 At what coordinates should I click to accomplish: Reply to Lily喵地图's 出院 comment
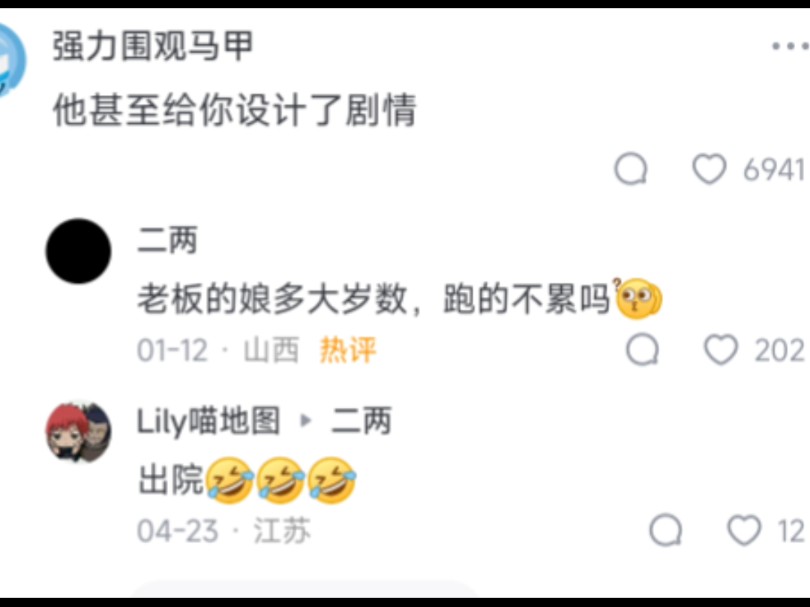(665, 531)
